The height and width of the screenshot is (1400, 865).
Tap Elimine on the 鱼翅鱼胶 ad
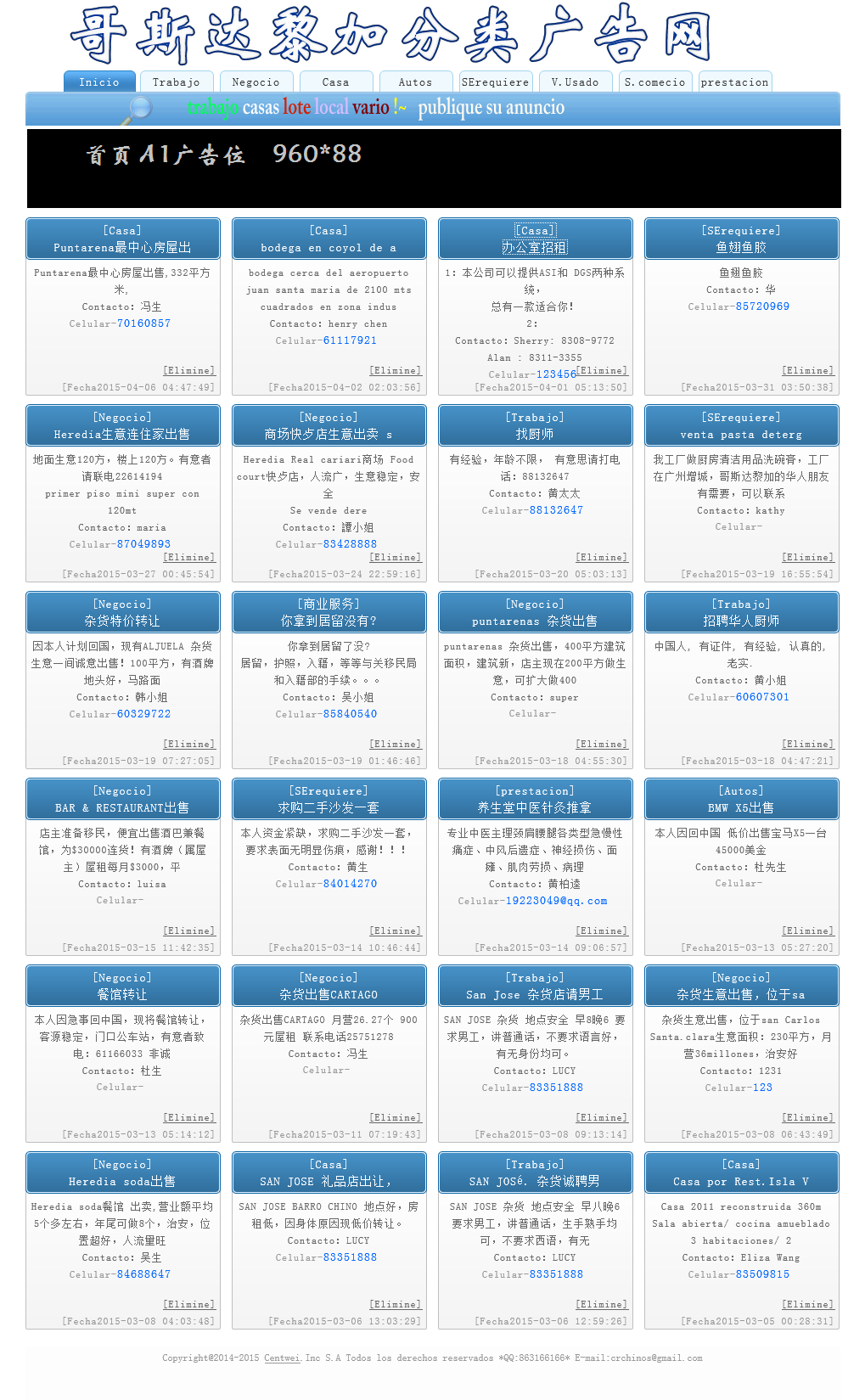808,371
